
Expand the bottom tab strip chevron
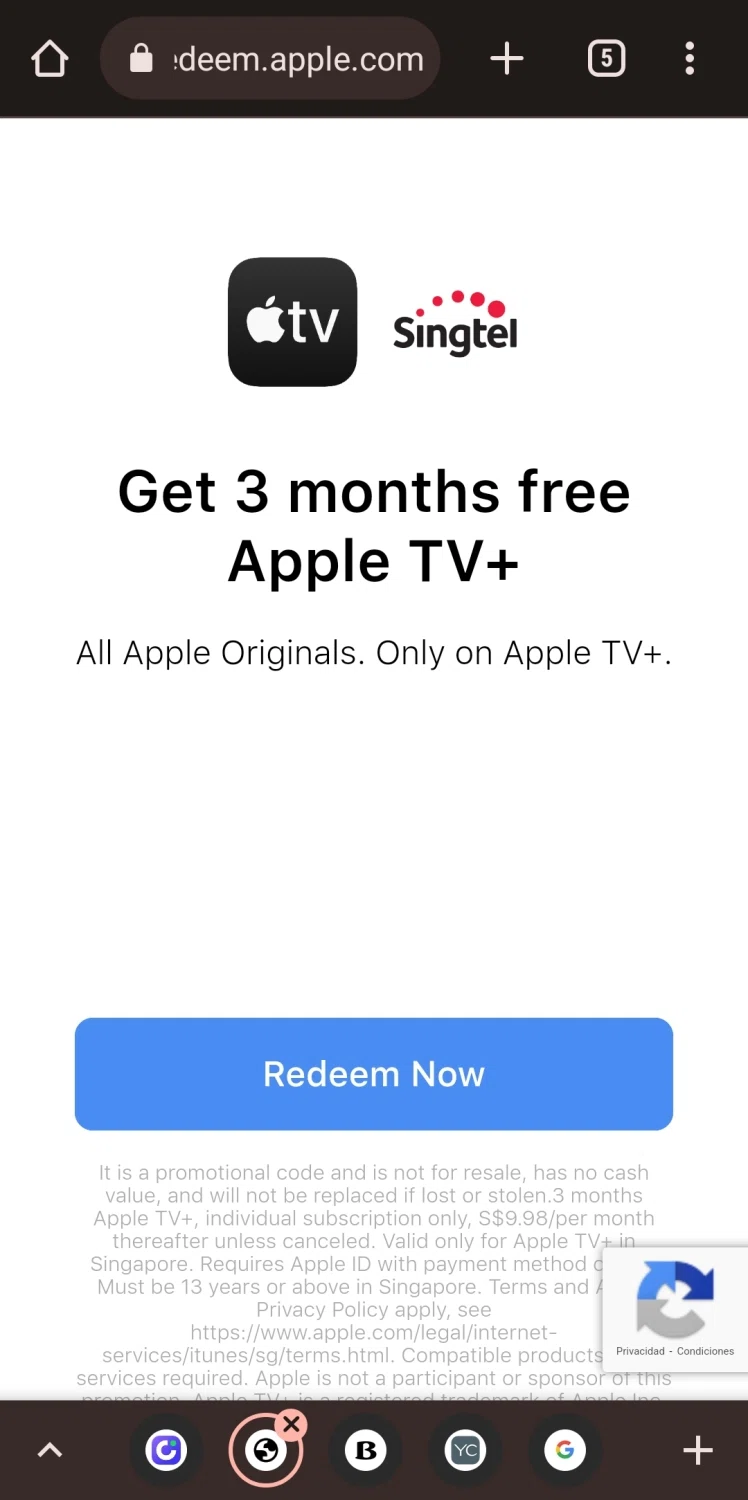[49, 1450]
